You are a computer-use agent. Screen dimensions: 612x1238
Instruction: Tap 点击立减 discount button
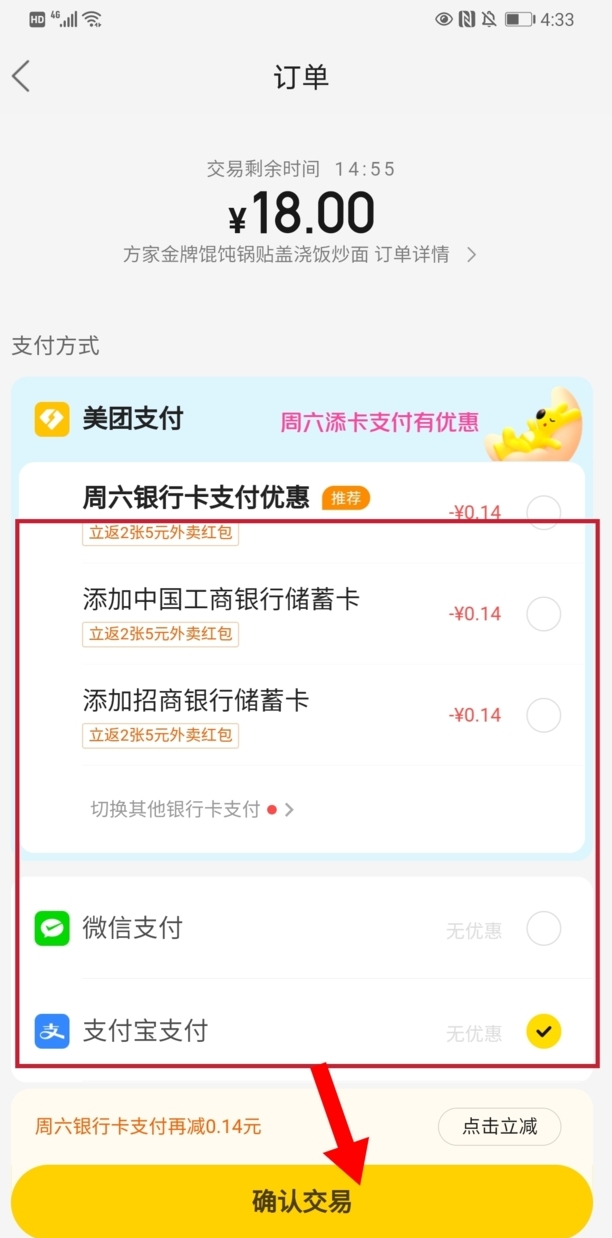point(499,1127)
